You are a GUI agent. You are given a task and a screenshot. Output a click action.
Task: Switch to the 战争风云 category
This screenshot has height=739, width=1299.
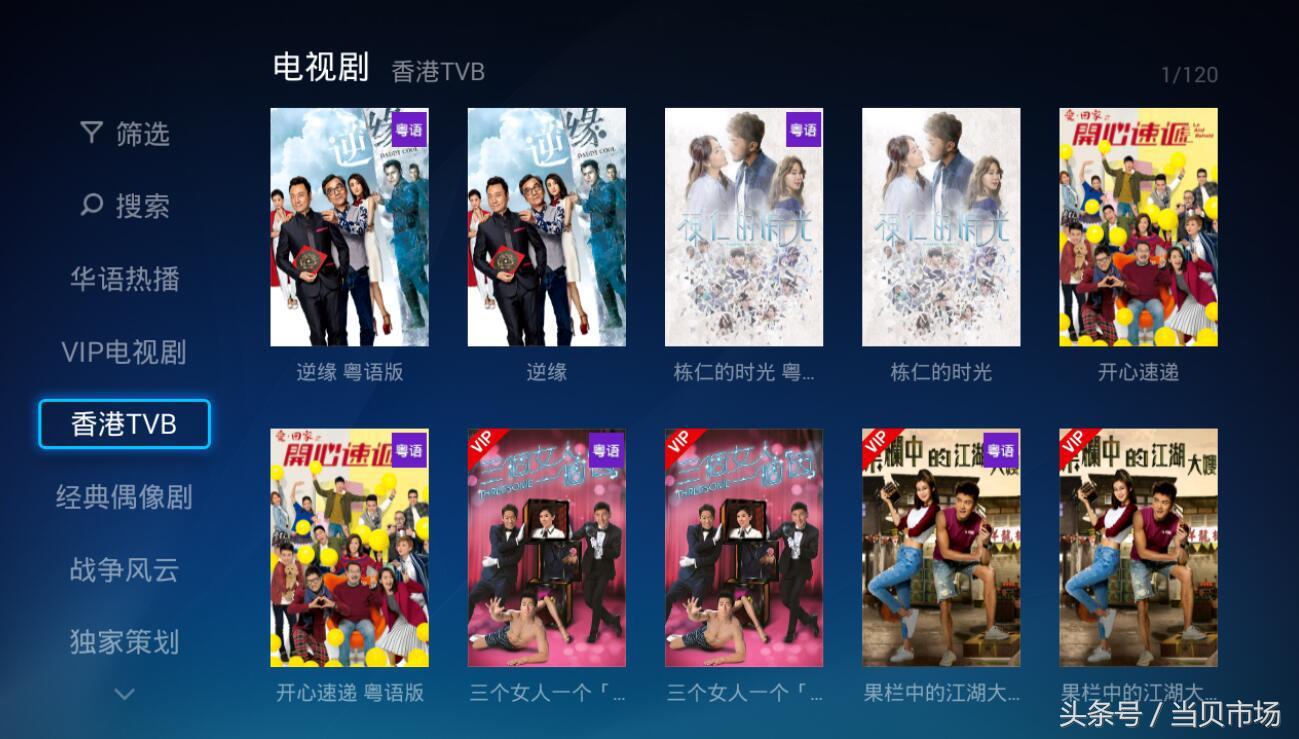pyautogui.click(x=124, y=570)
